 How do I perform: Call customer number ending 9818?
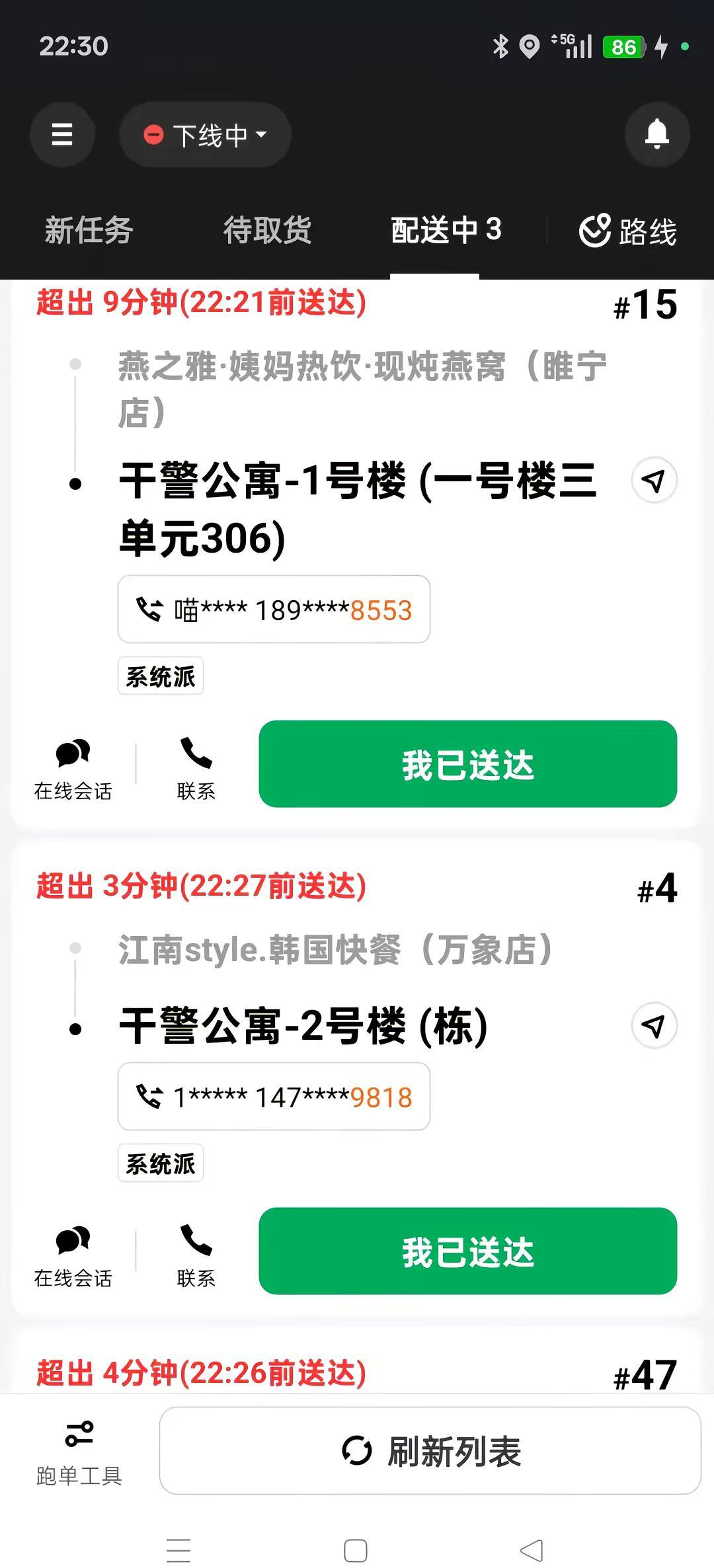tap(274, 1097)
